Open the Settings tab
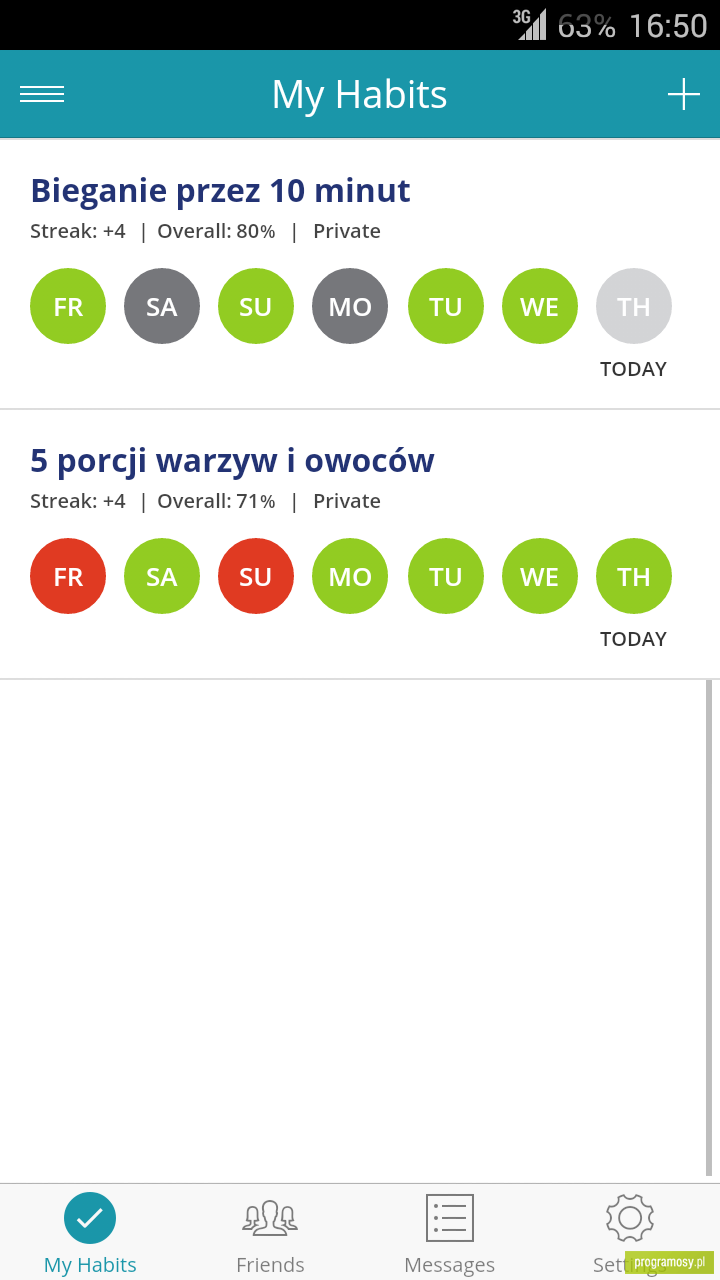 [x=630, y=1233]
